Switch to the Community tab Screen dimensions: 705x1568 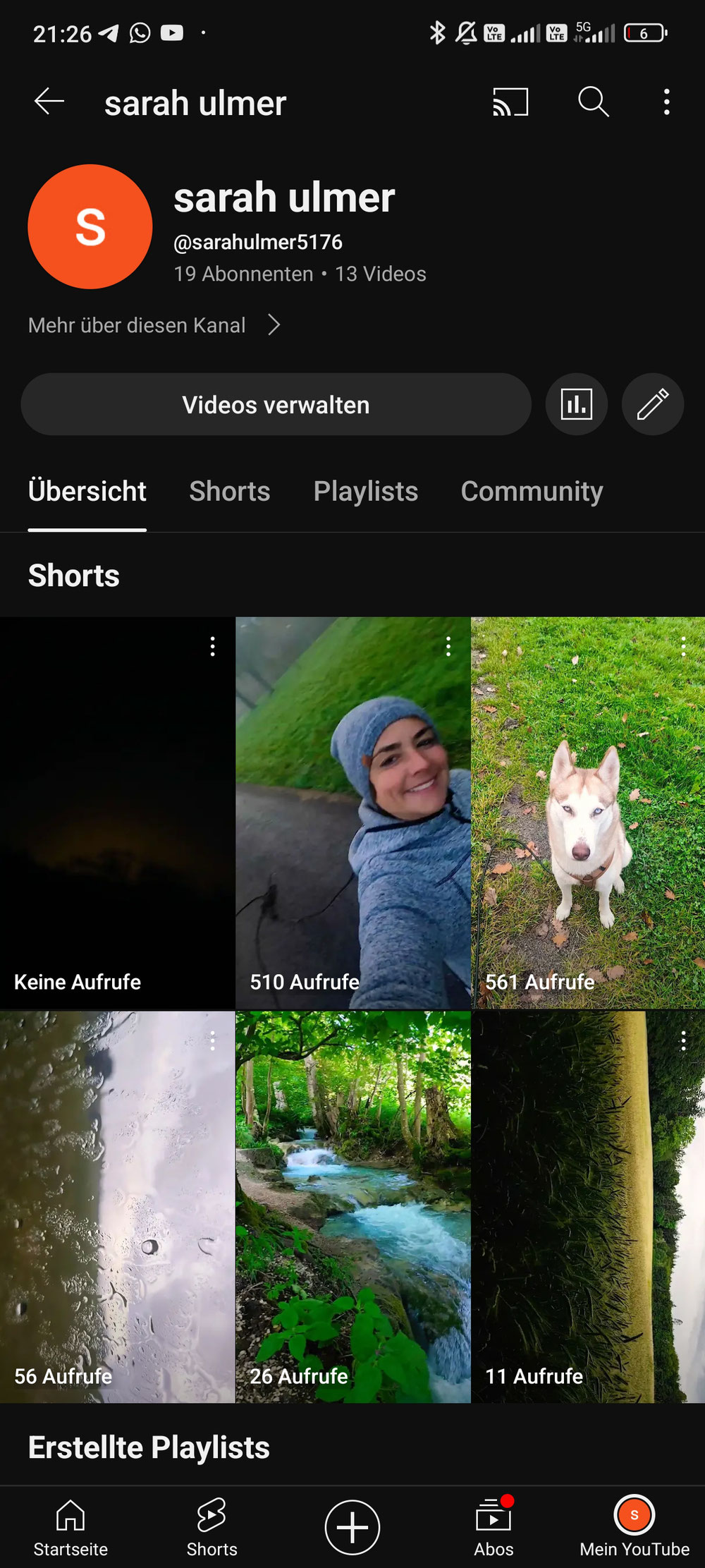point(532,491)
